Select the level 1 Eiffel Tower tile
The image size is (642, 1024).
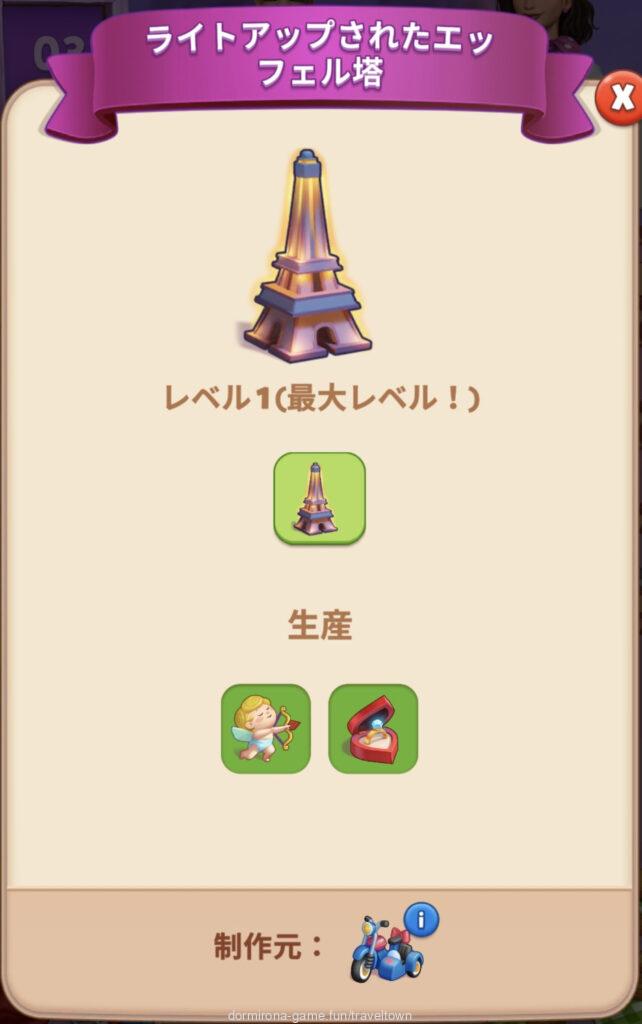[x=320, y=498]
